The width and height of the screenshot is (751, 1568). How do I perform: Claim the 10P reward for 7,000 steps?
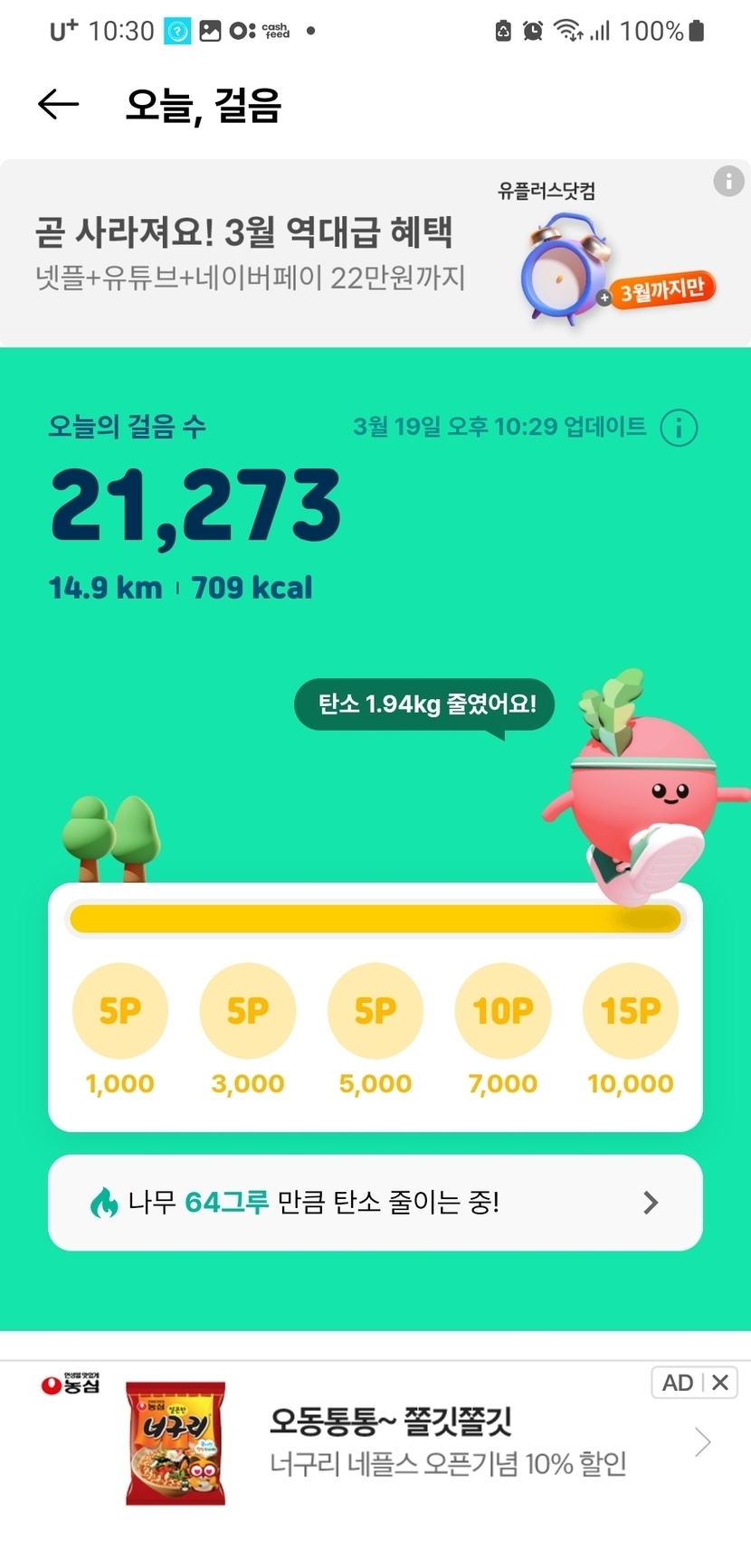click(x=503, y=1011)
